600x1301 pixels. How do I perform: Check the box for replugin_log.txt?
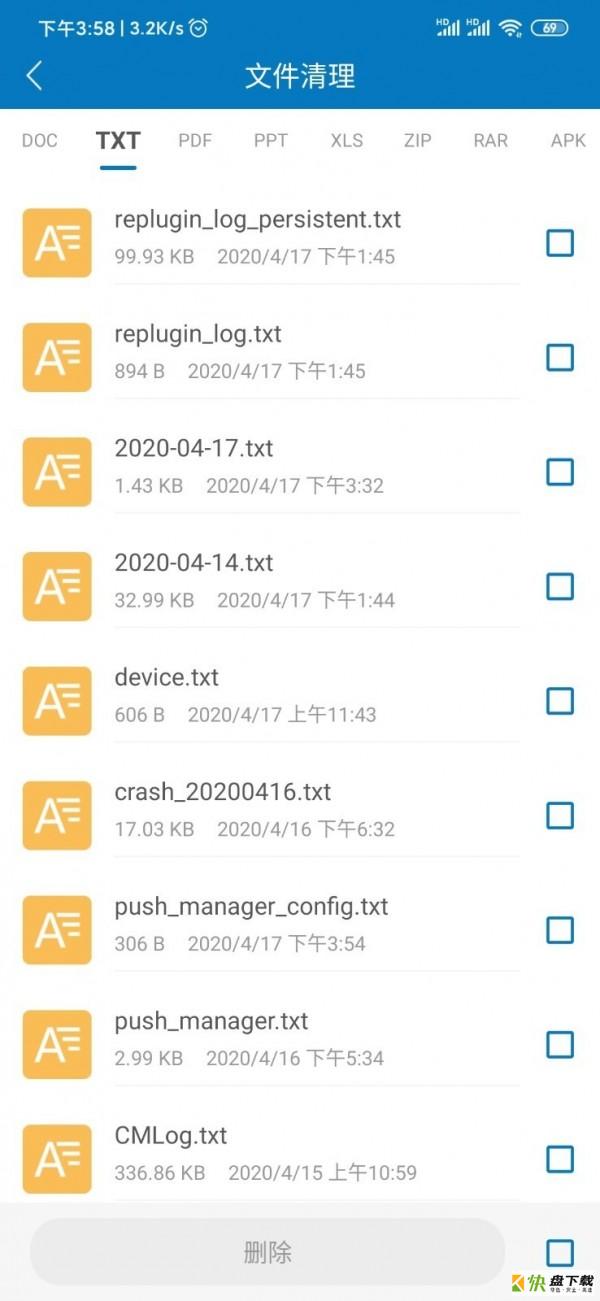[x=560, y=357]
